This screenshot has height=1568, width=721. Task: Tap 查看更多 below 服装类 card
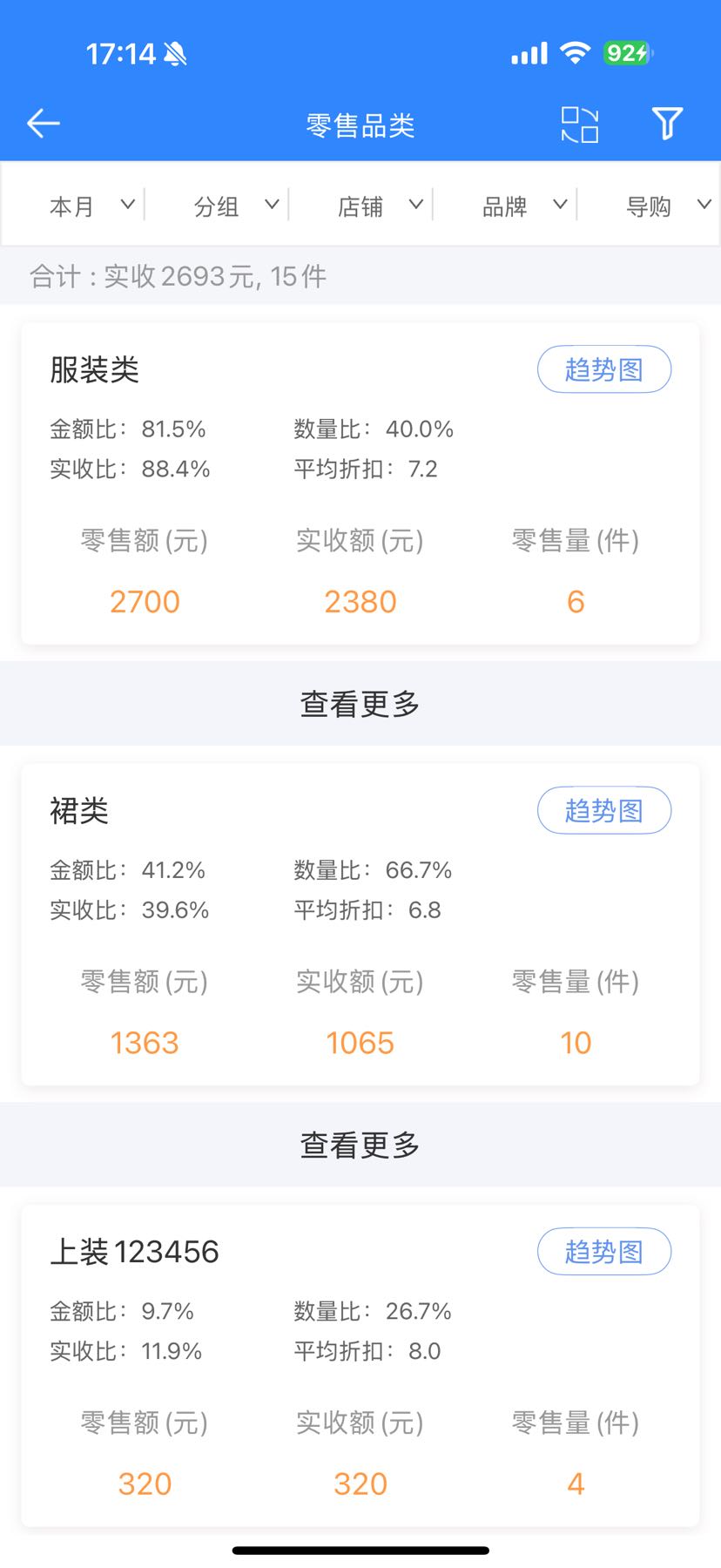360,704
